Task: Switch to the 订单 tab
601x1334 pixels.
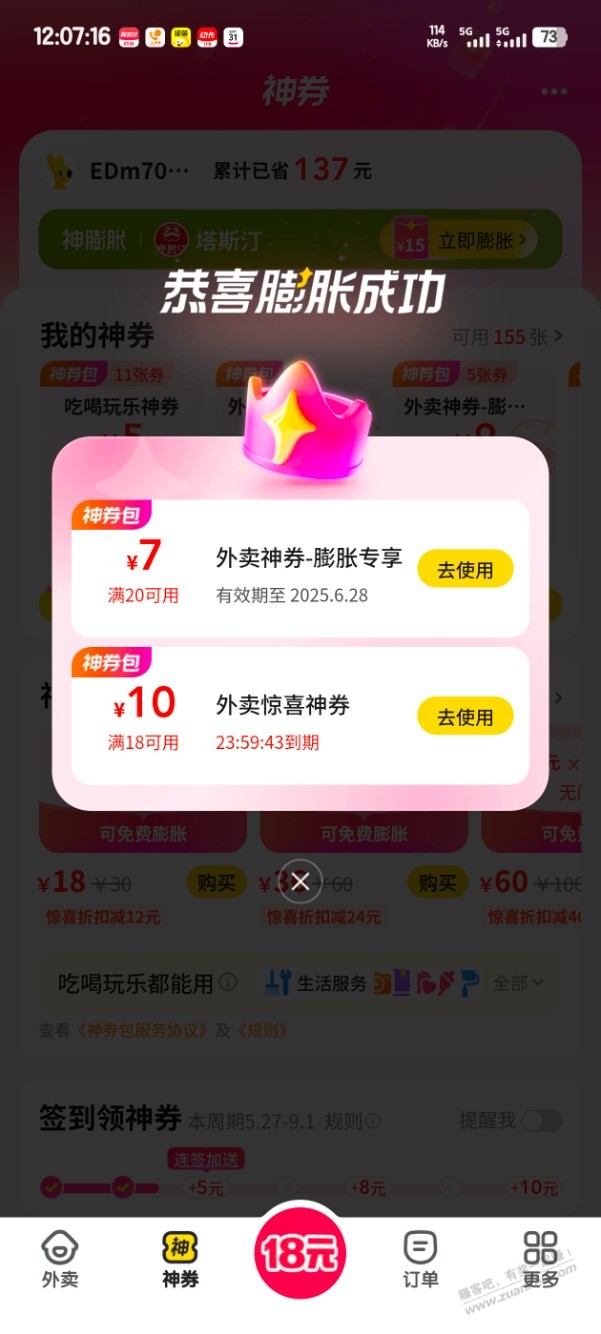Action: point(420,1259)
